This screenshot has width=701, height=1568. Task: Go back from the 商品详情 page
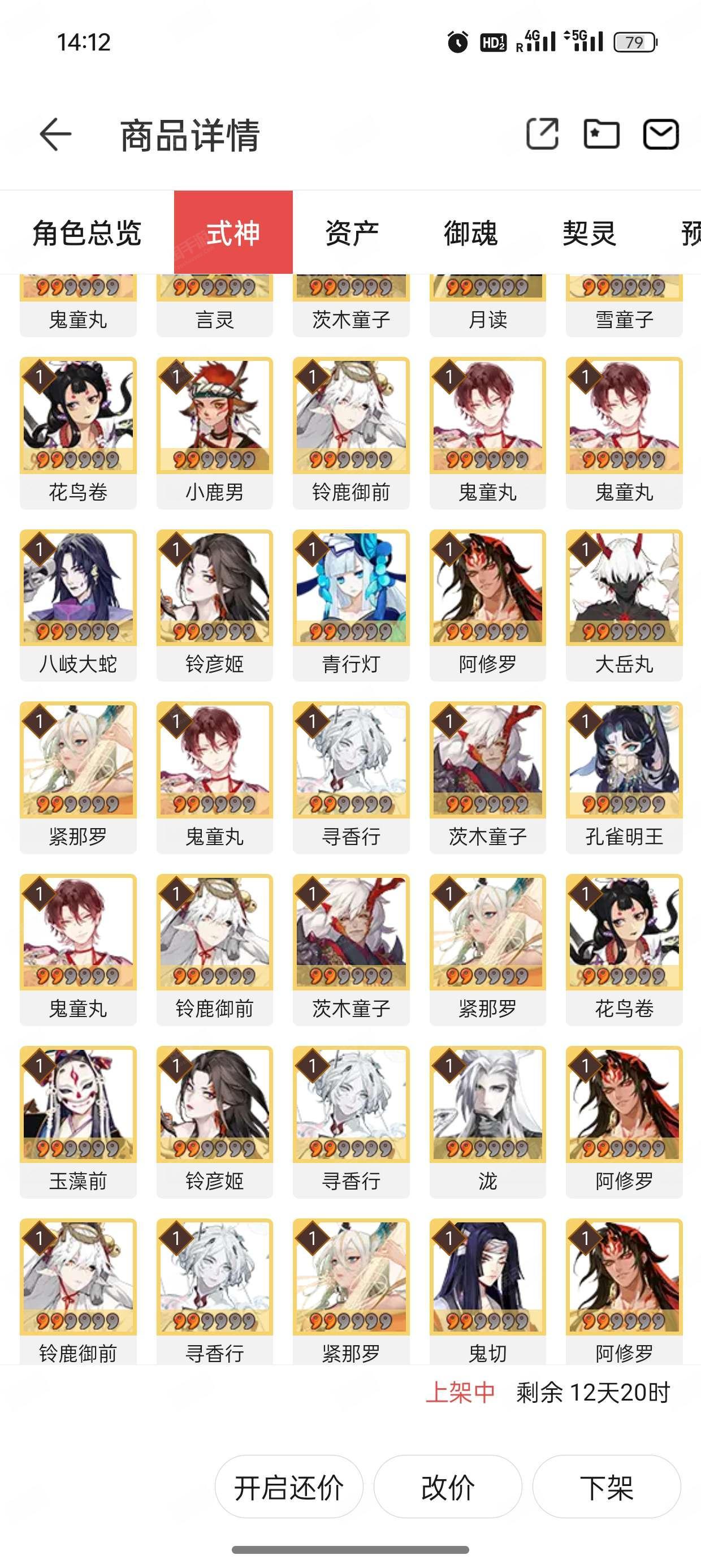[x=55, y=134]
